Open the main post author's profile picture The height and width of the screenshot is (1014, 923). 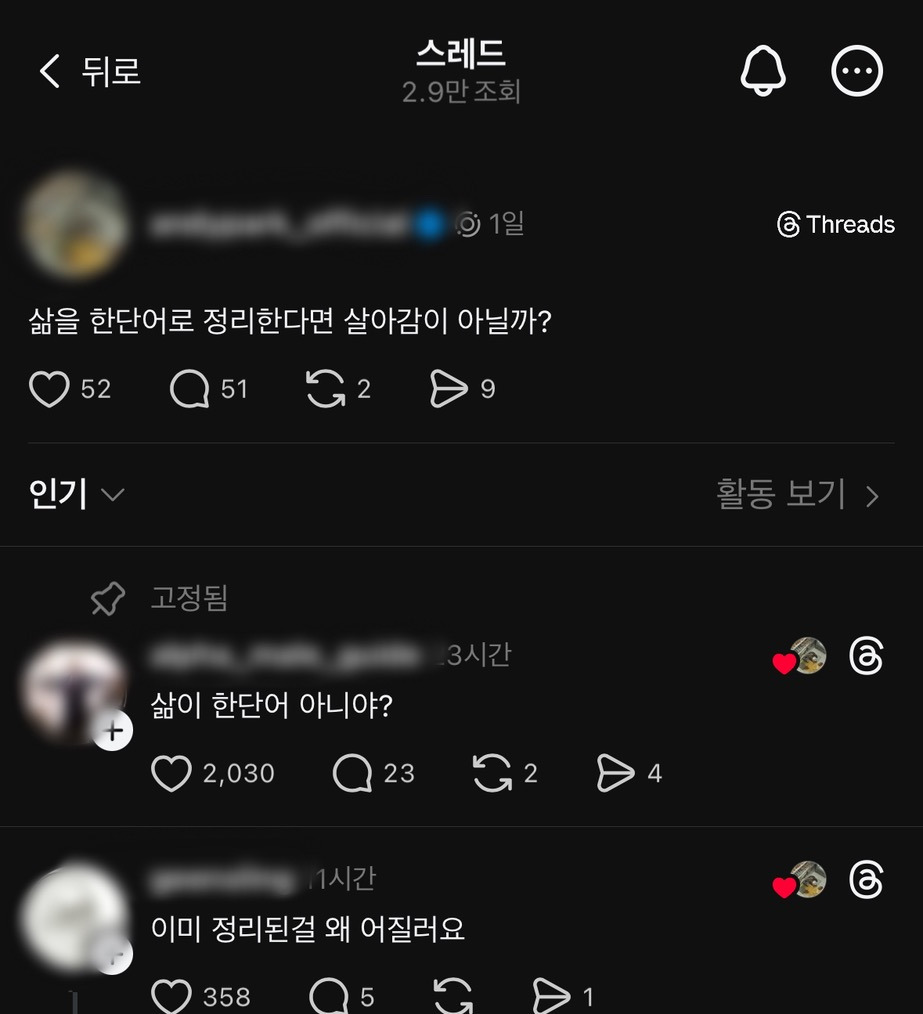[74, 225]
